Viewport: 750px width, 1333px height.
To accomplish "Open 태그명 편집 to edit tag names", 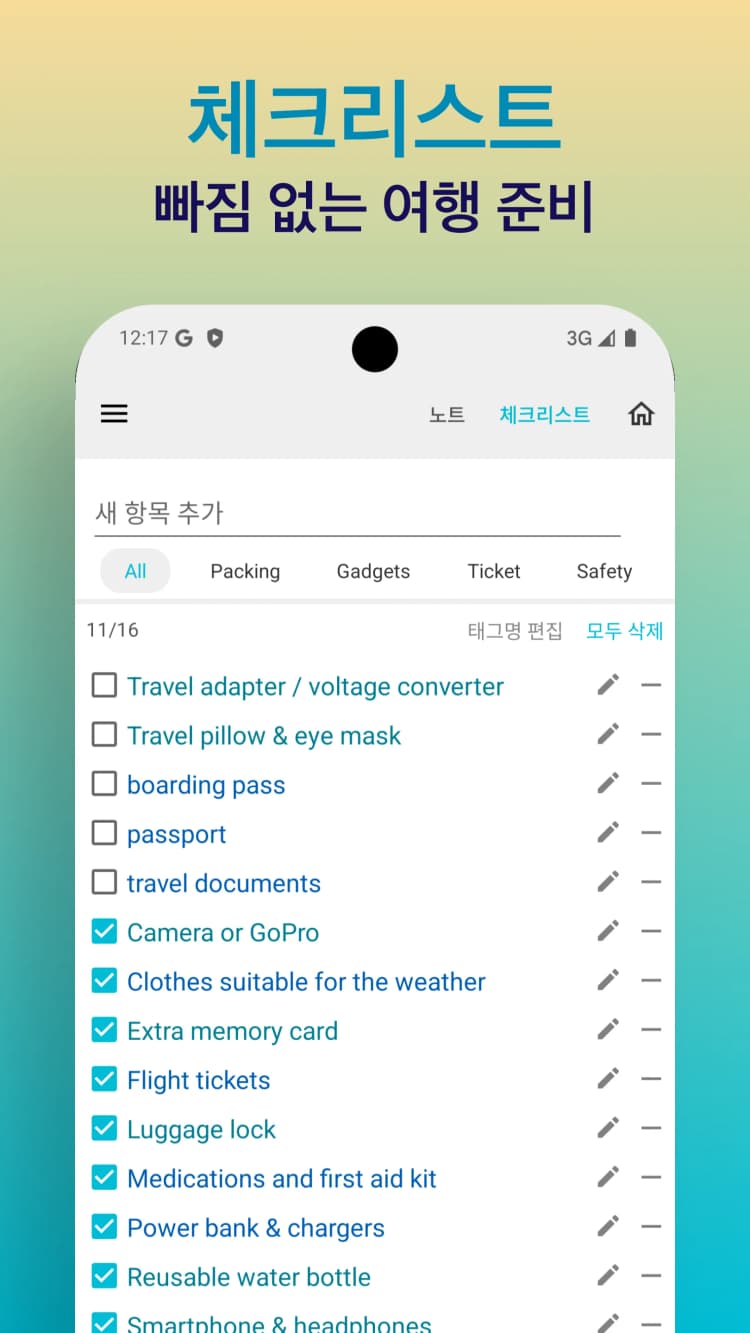I will click(514, 630).
